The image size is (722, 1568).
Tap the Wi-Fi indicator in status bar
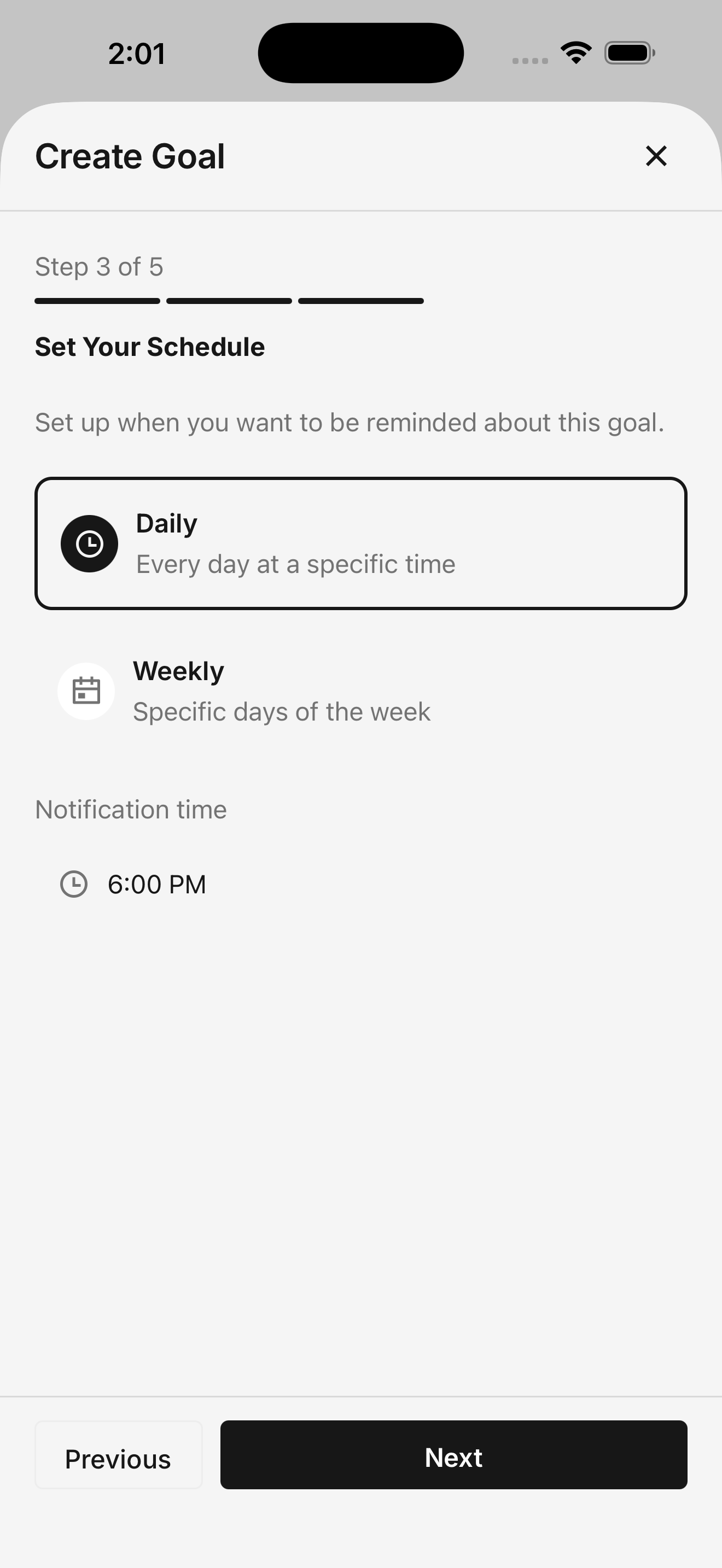(x=575, y=52)
